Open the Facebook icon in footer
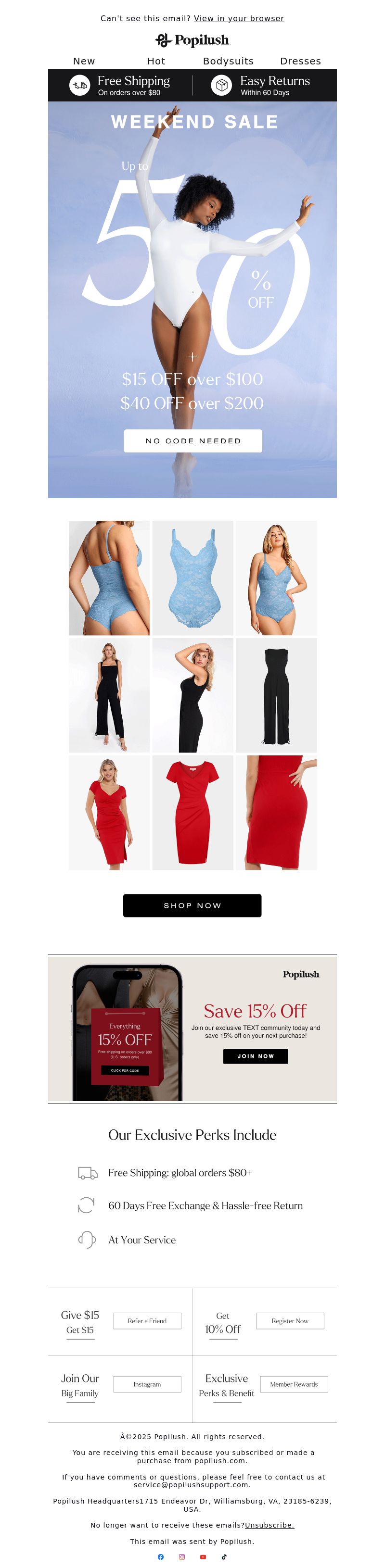 tap(161, 1557)
